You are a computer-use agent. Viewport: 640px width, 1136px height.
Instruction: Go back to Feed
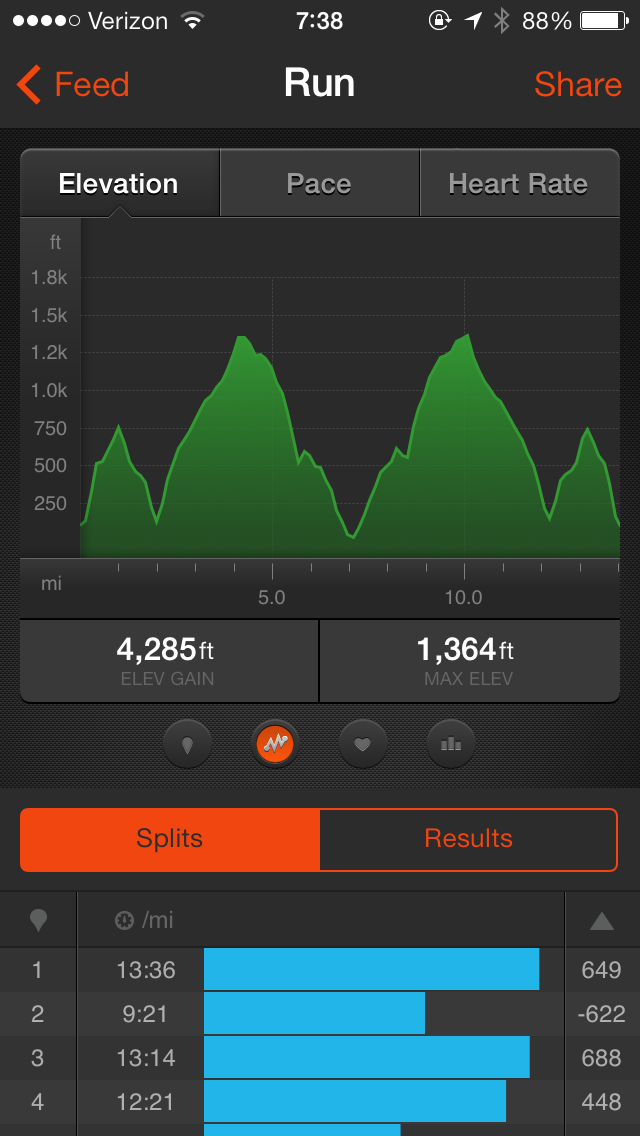[x=74, y=85]
